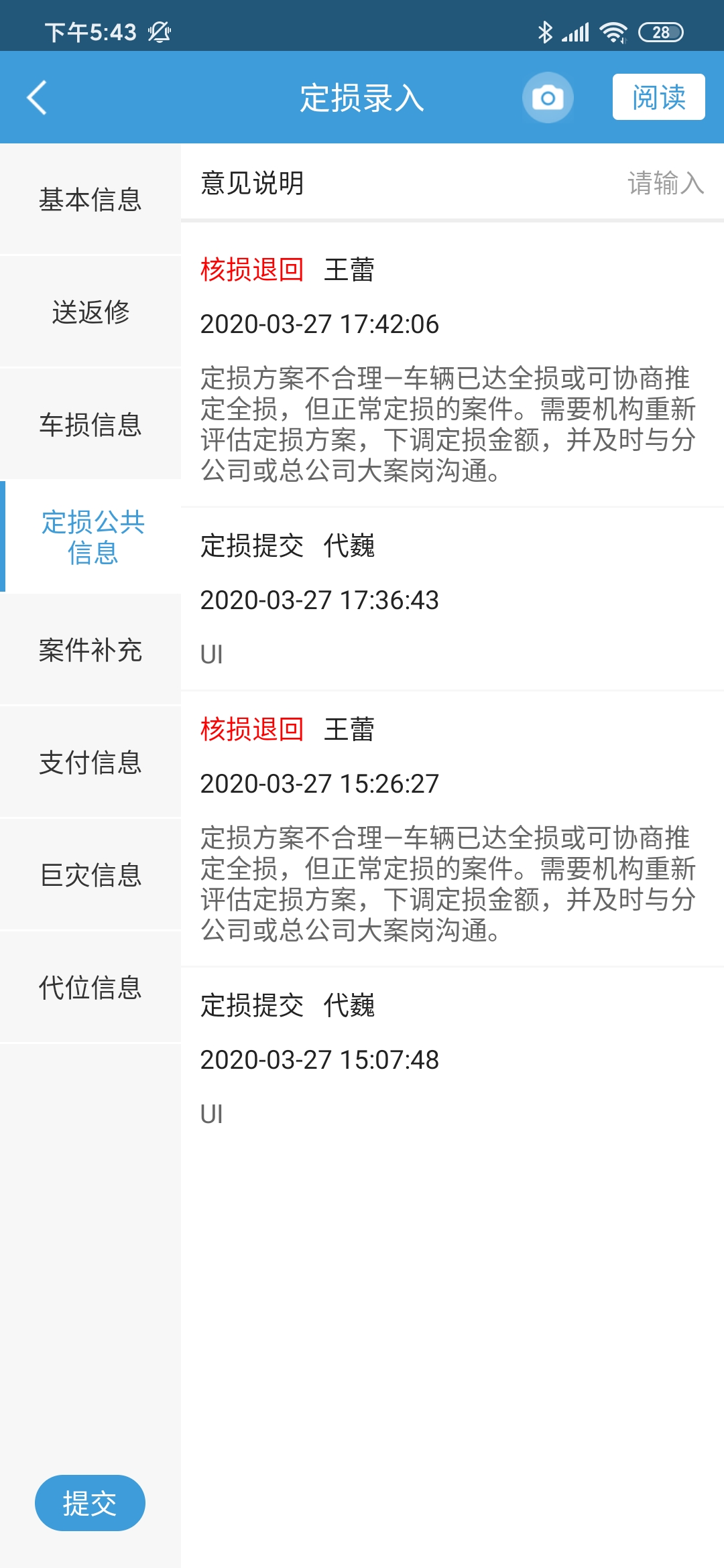724x1568 pixels.
Task: Go back using the header arrow
Action: 37,98
